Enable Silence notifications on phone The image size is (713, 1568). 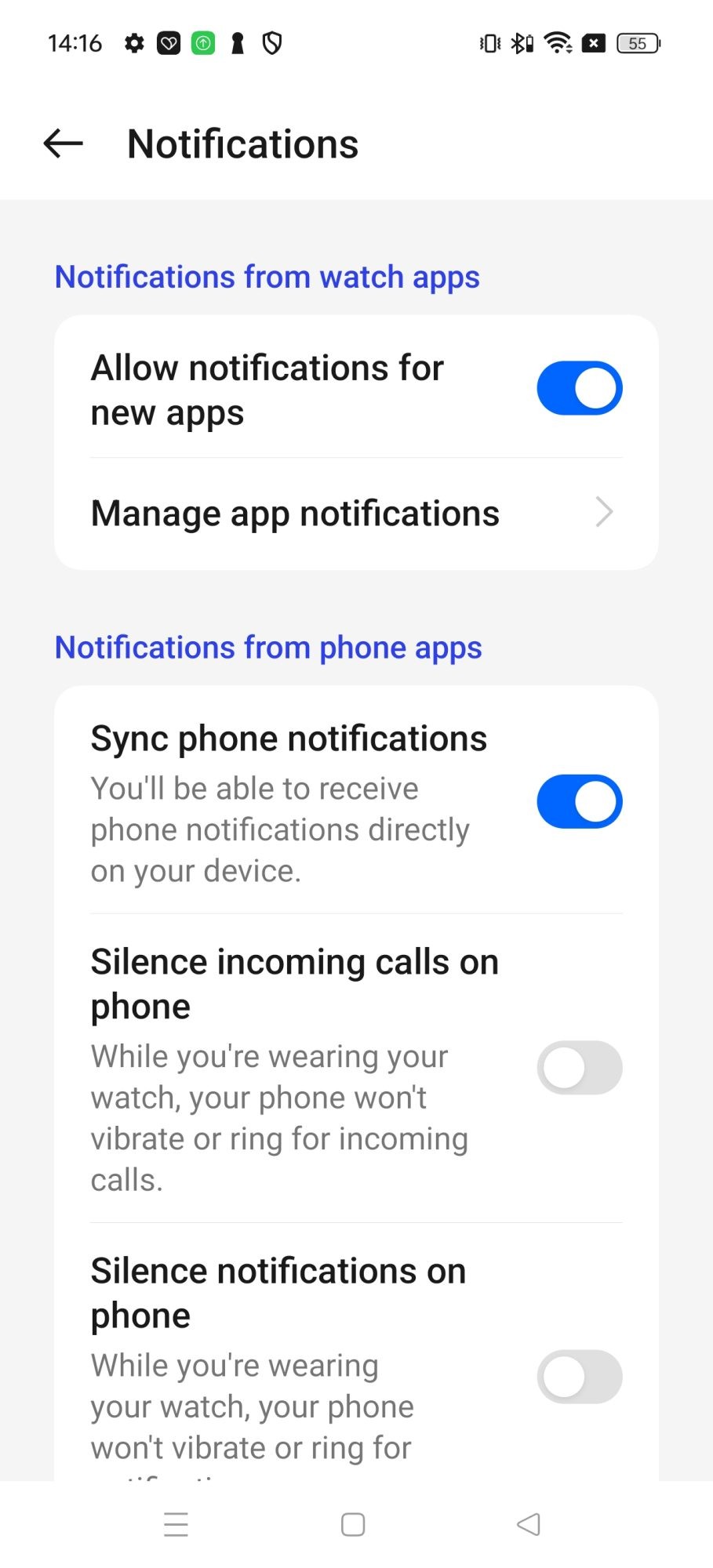coord(579,1377)
